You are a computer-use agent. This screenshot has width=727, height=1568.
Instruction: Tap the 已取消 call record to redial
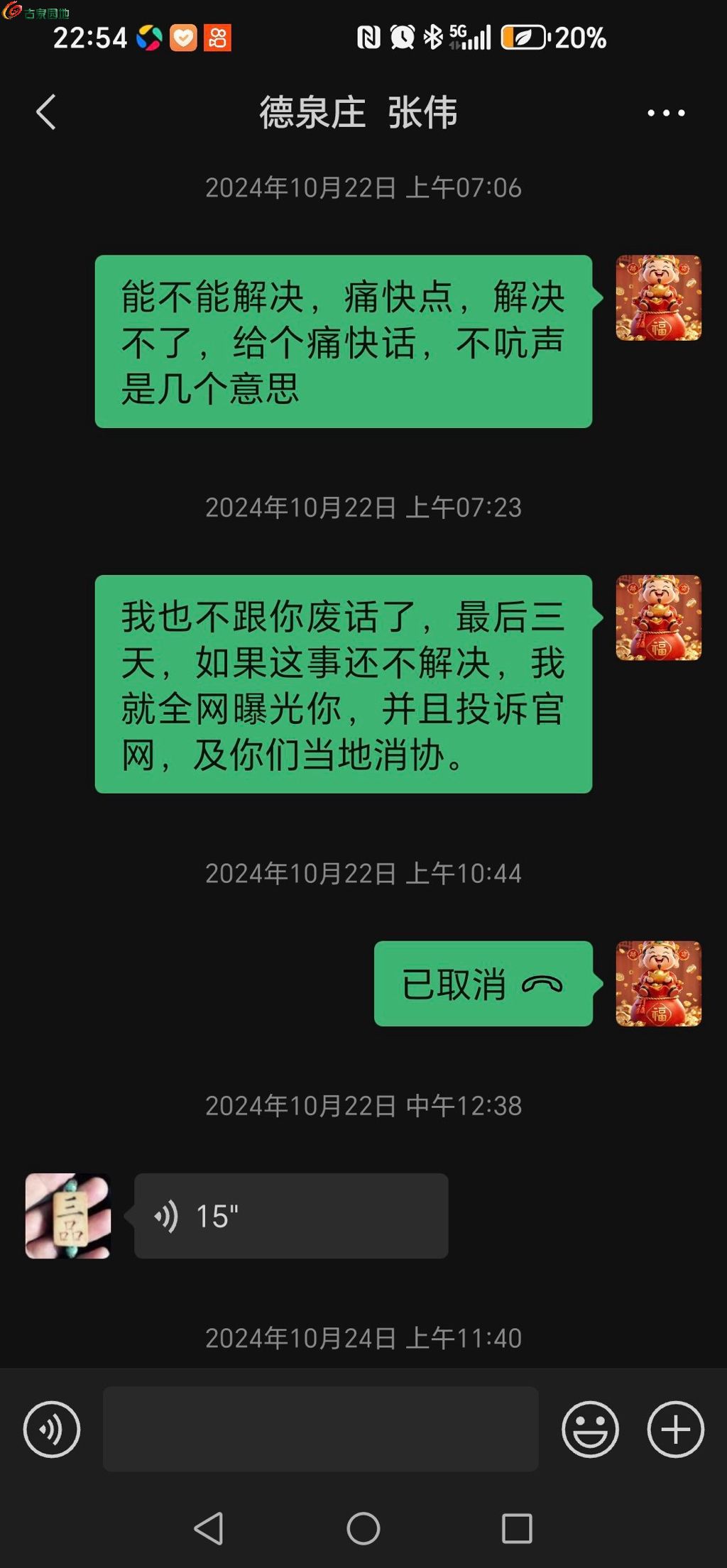click(x=483, y=984)
